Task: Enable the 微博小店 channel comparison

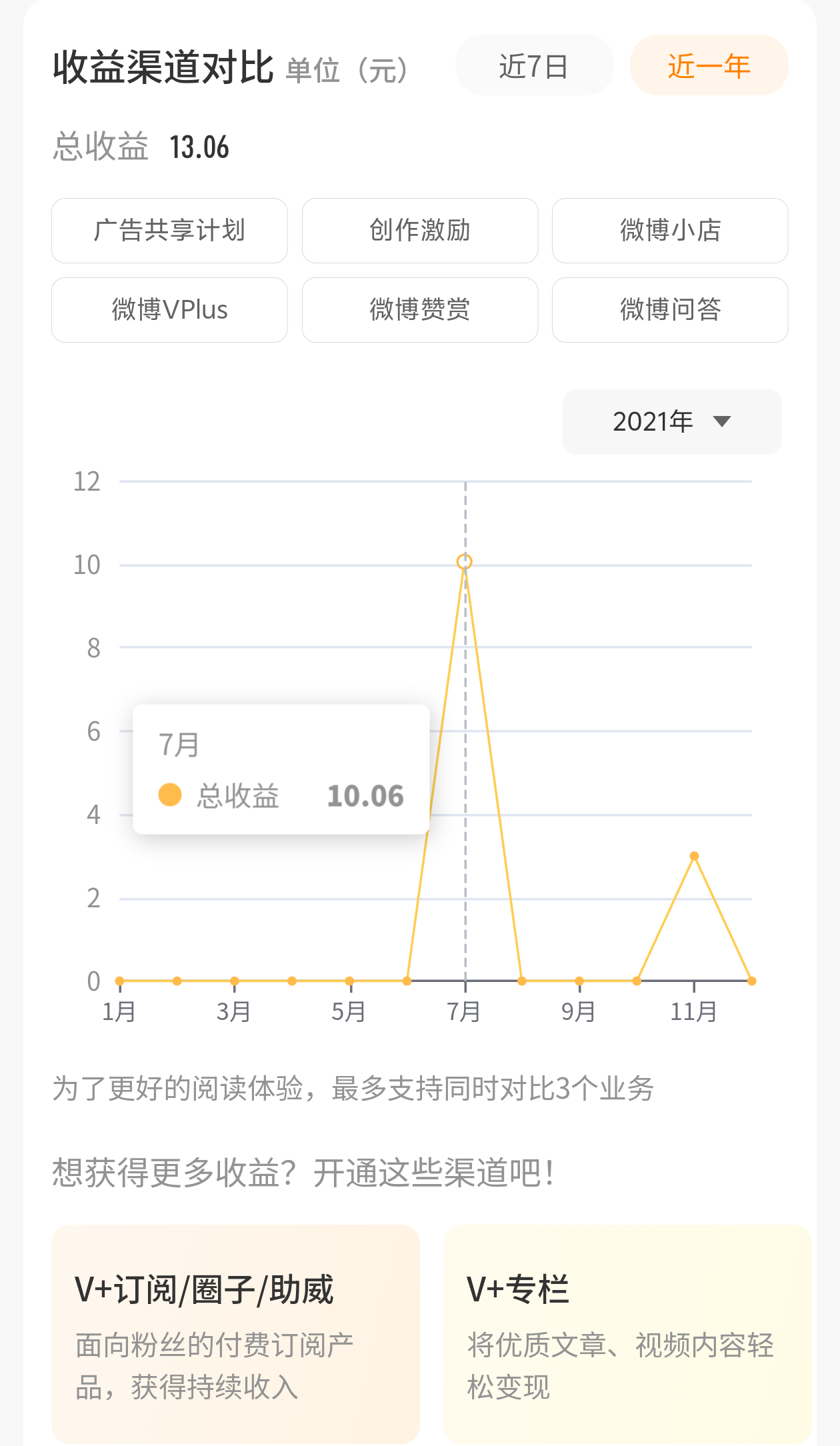Action: (669, 231)
